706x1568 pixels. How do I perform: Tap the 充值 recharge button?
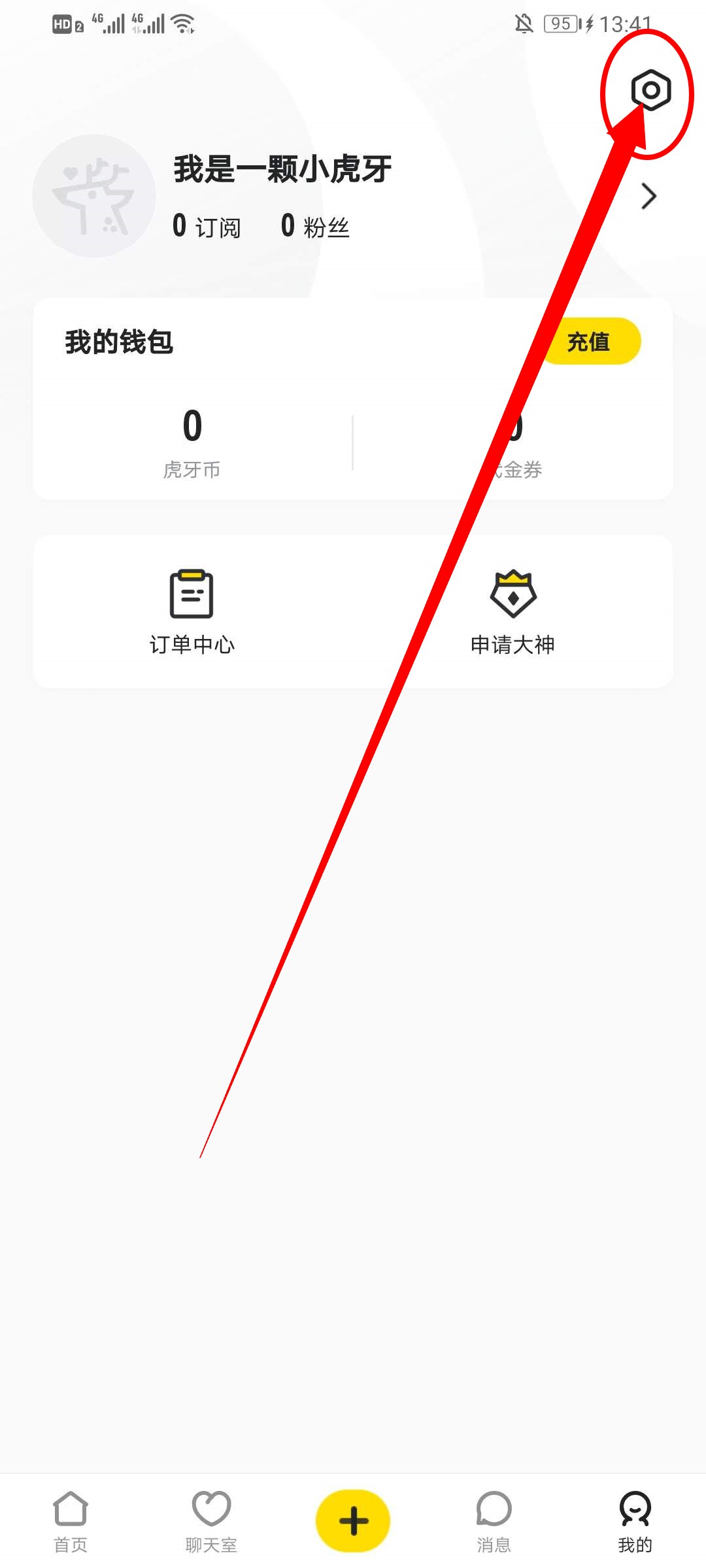(590, 341)
